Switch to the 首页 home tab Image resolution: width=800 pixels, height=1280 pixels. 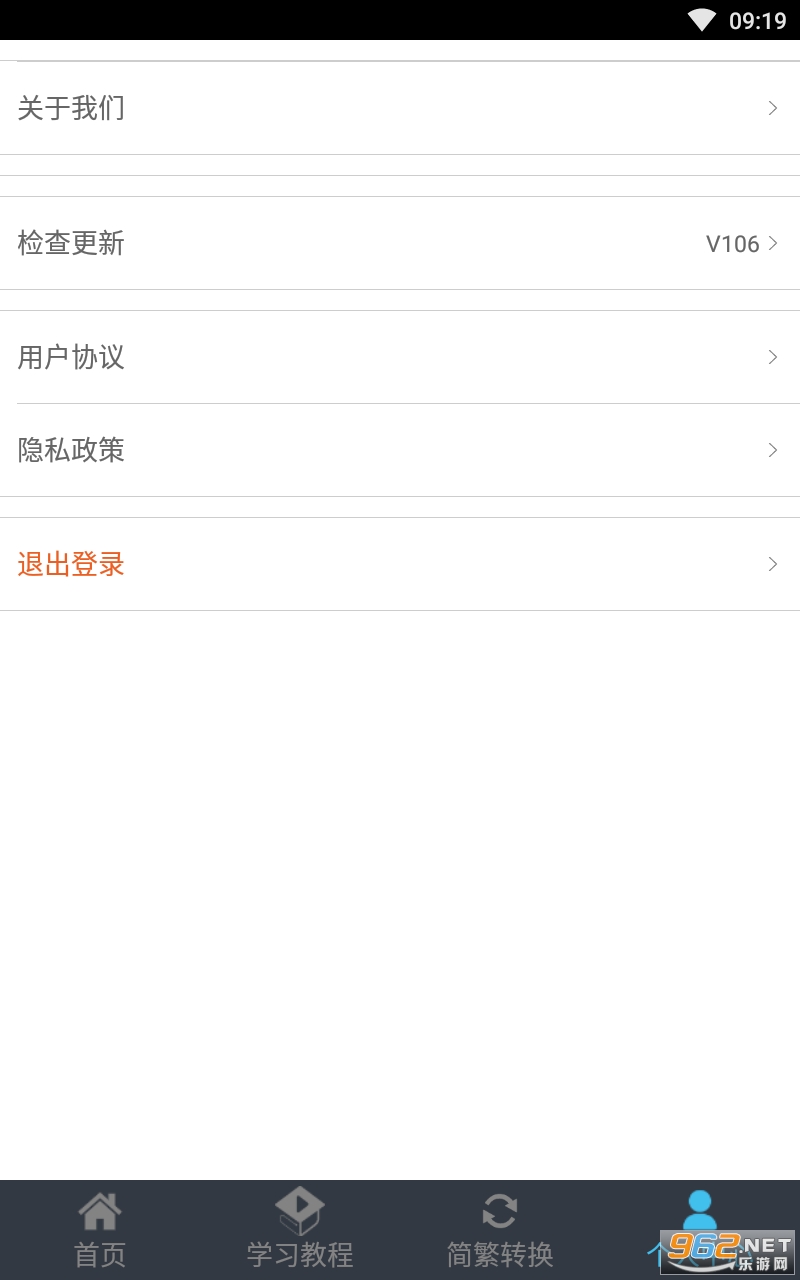click(x=100, y=1230)
